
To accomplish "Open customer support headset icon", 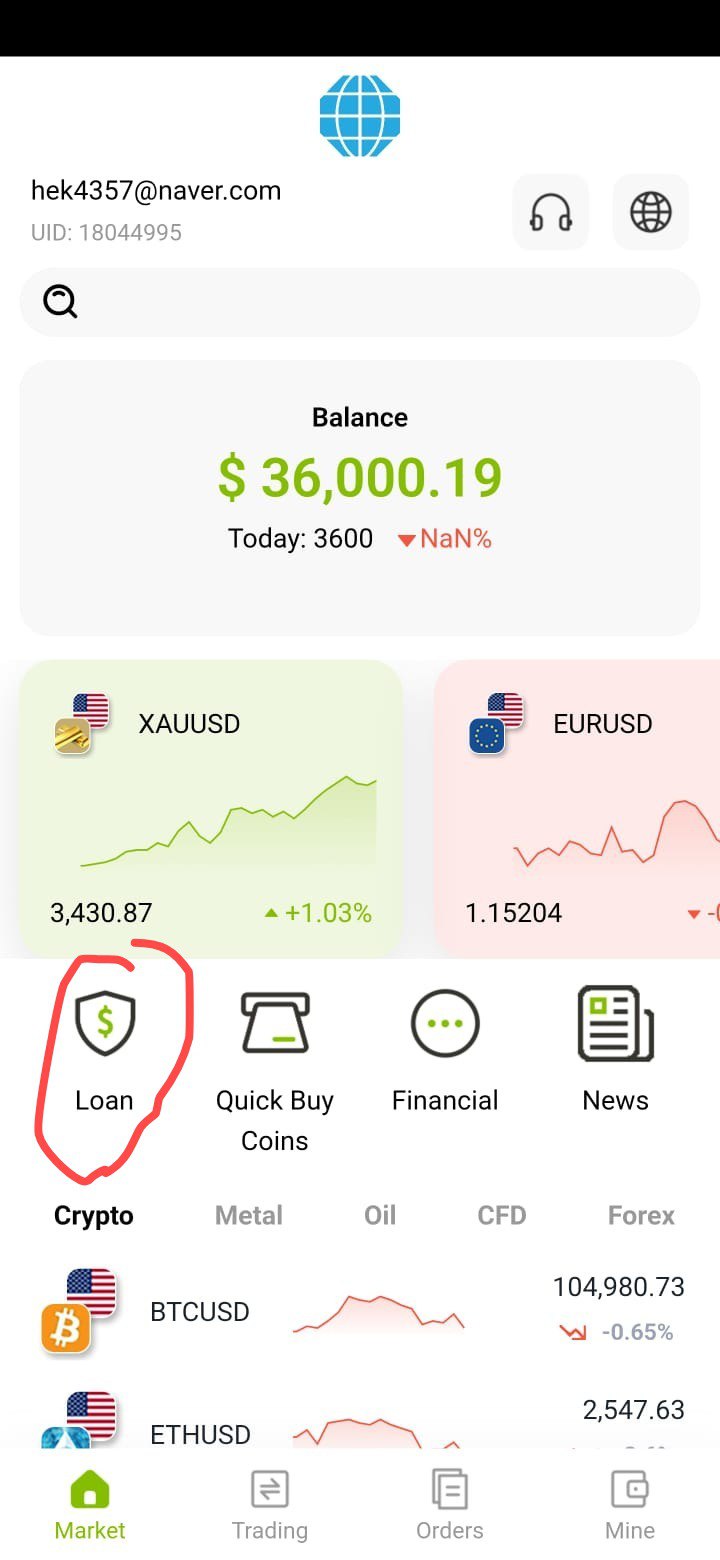I will tap(551, 212).
